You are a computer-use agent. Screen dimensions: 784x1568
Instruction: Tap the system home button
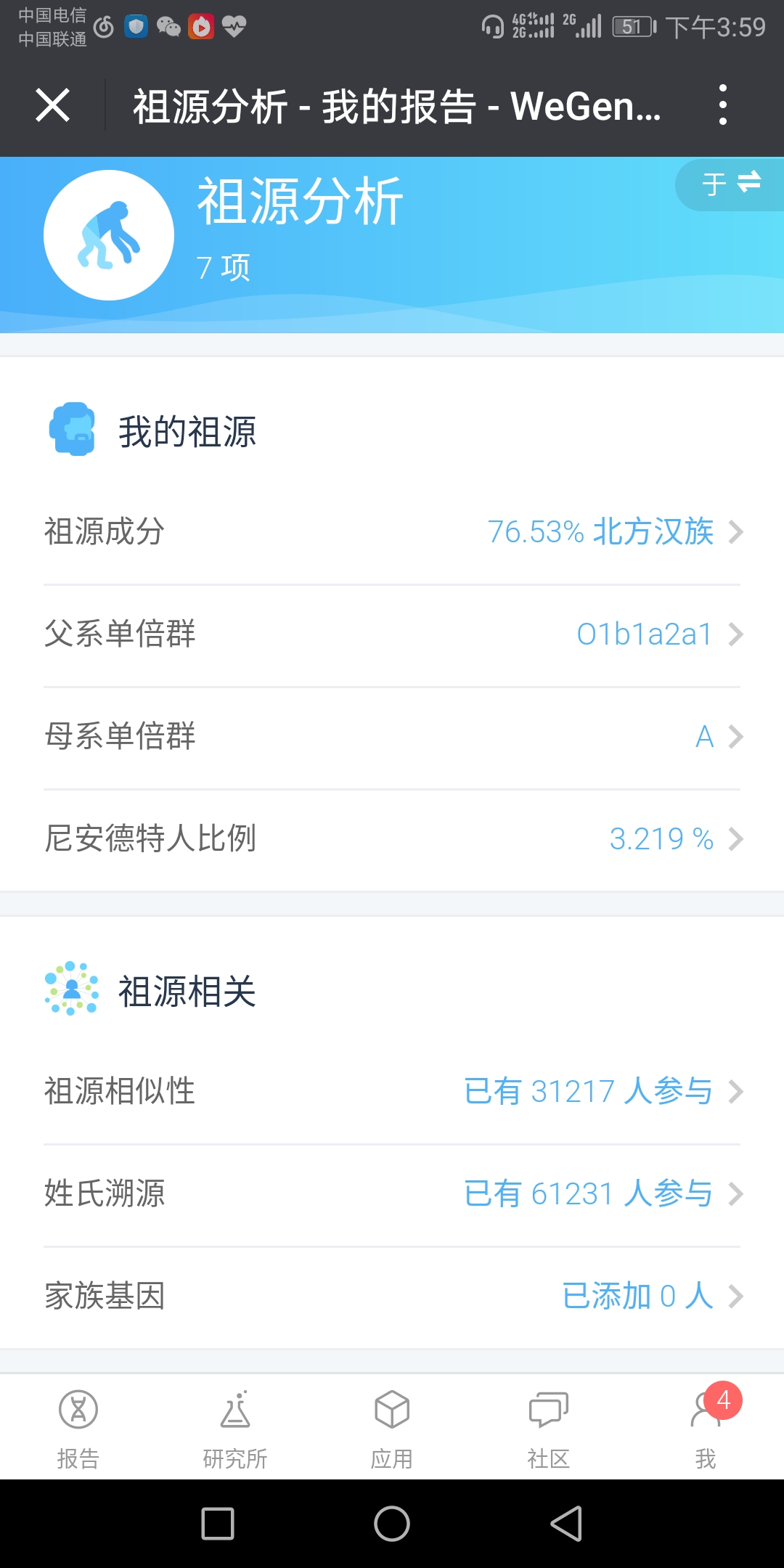[x=392, y=1523]
